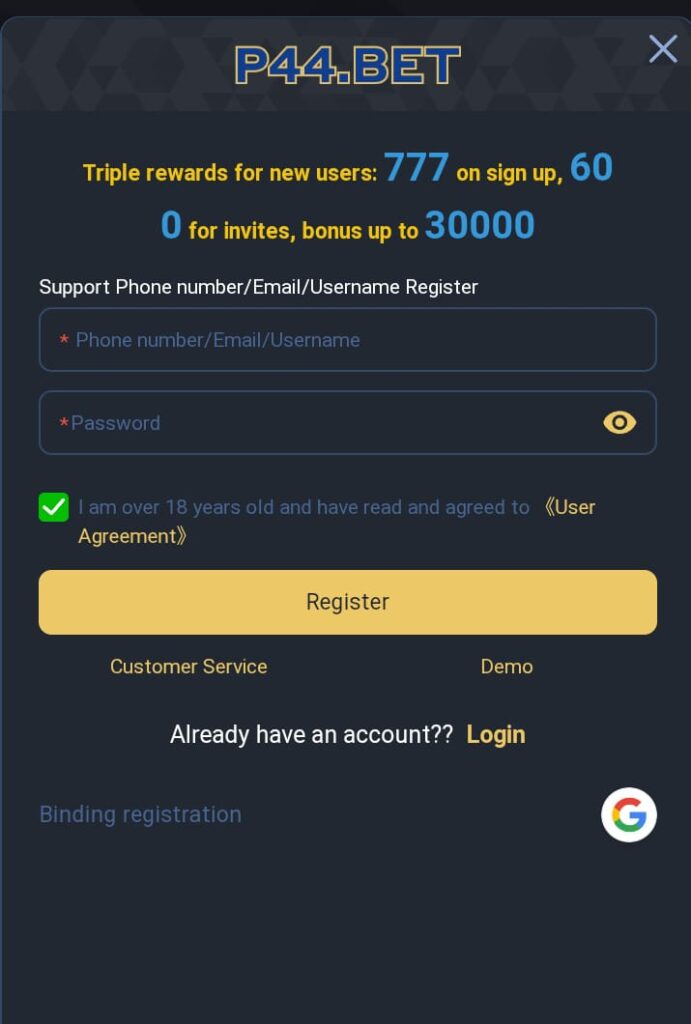Close the registration dialog
This screenshot has height=1024, width=691.
[x=662, y=48]
